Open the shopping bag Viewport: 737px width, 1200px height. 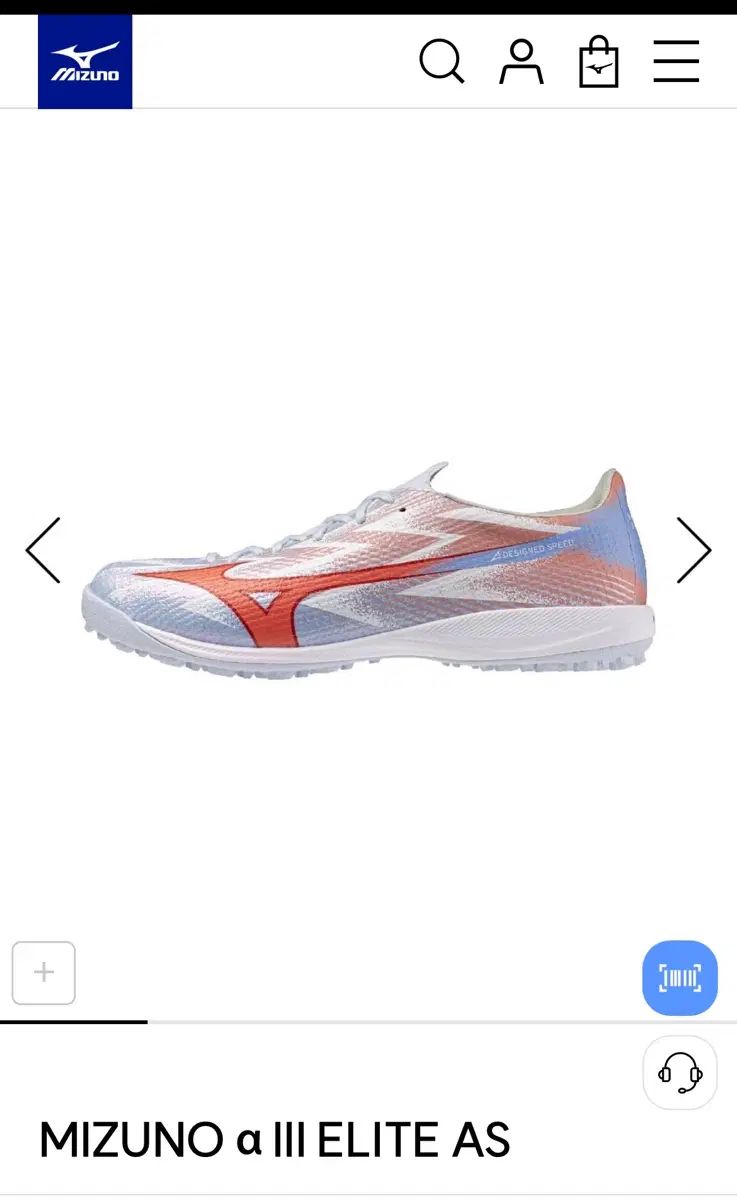tap(599, 62)
